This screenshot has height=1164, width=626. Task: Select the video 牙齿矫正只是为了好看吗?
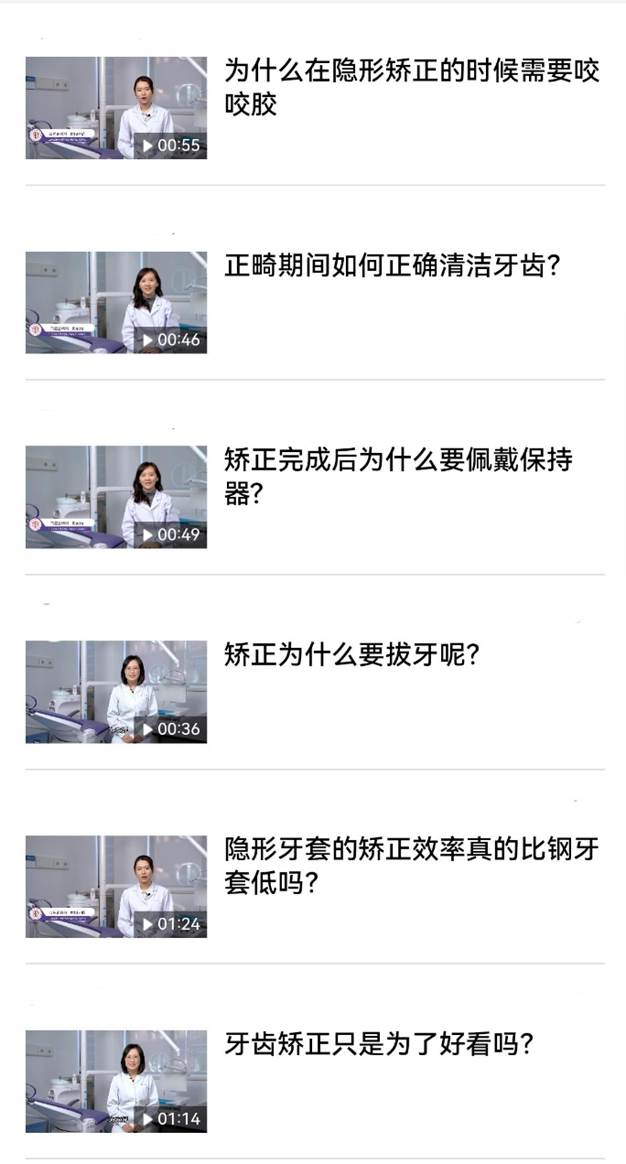116,1081
